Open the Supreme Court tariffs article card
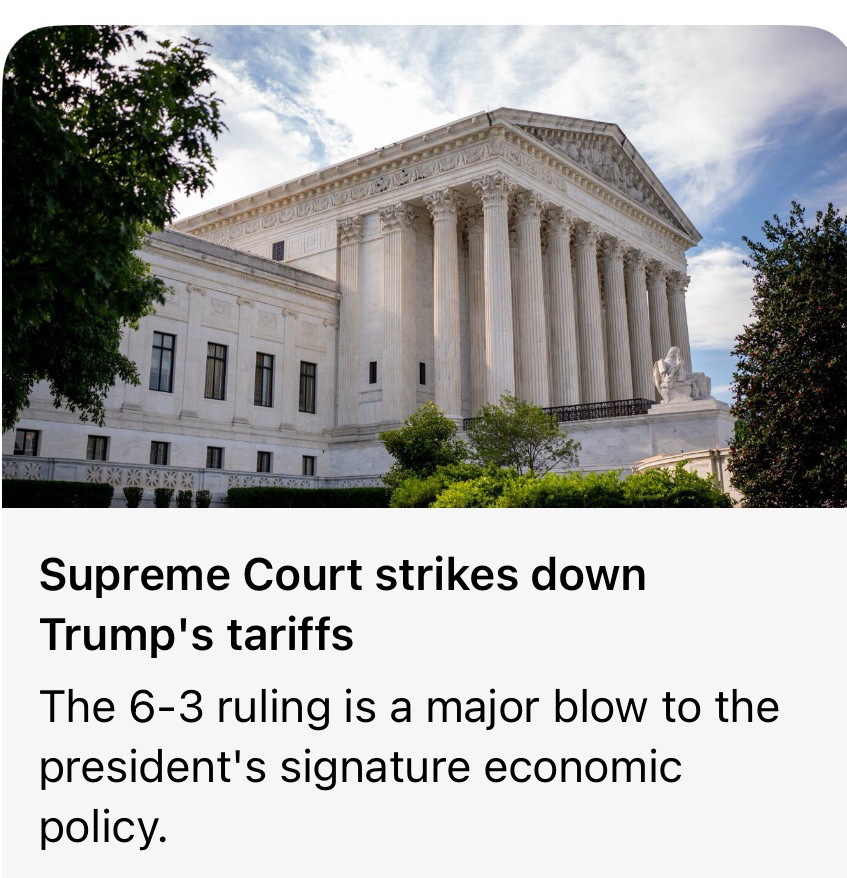 [342, 605]
